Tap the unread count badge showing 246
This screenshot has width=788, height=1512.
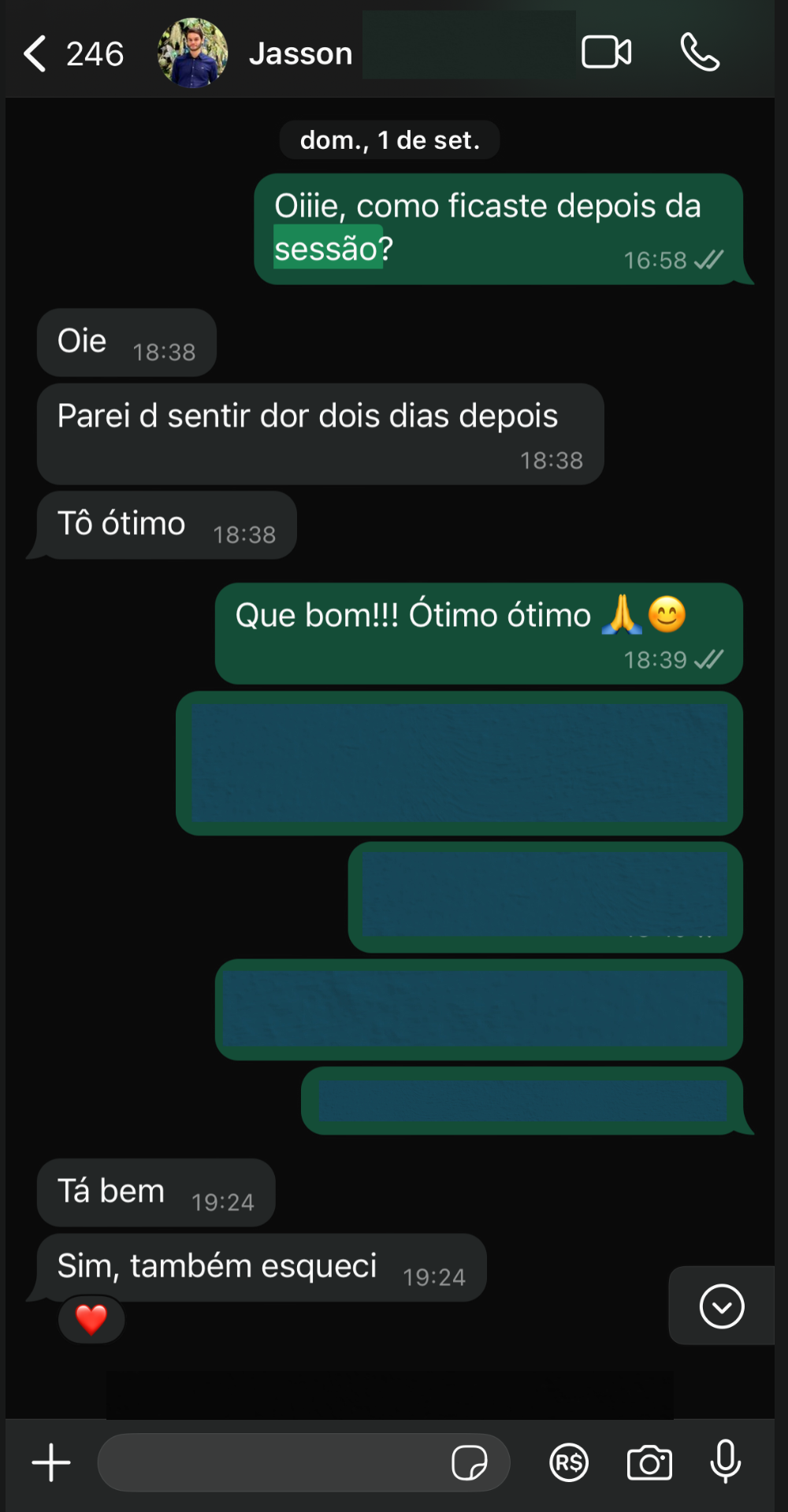click(95, 53)
